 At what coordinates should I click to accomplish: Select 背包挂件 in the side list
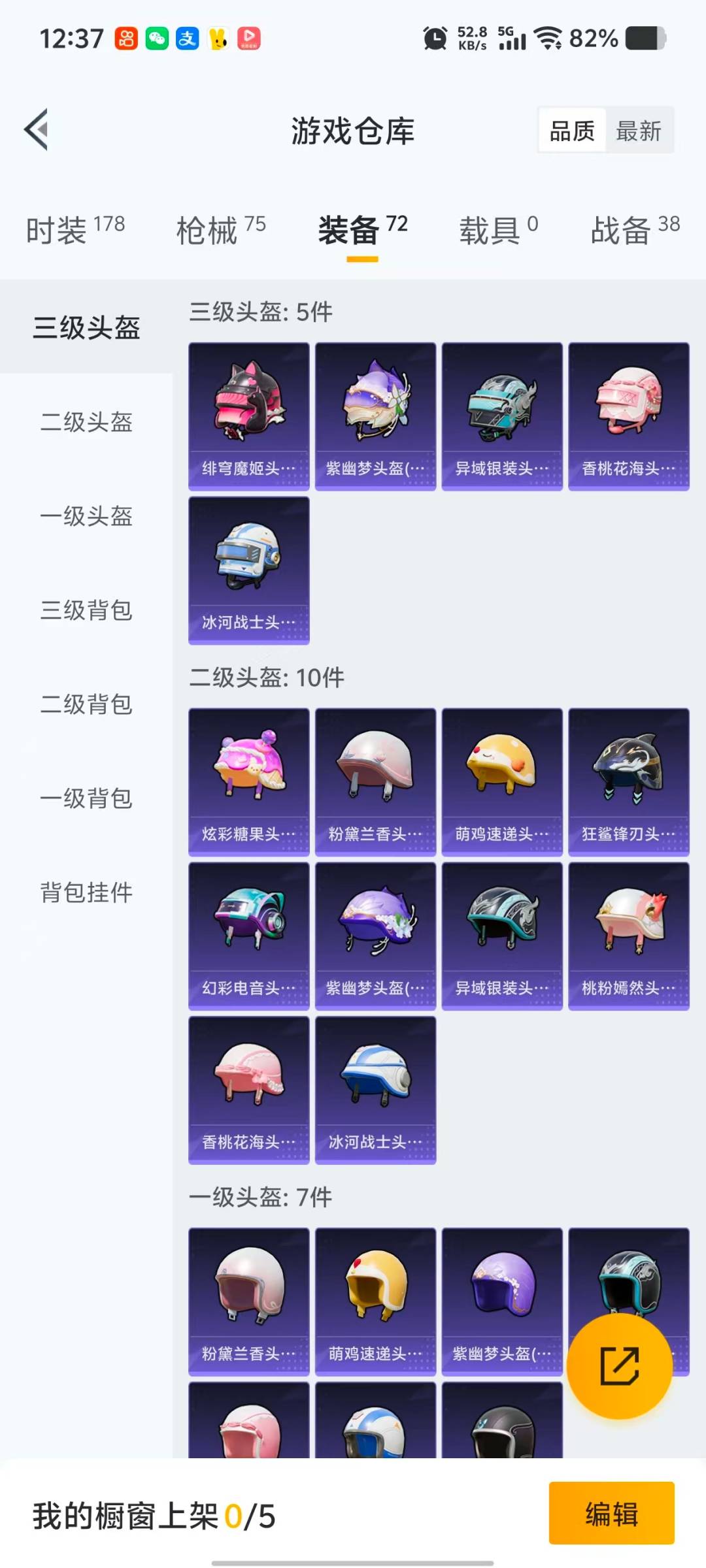click(86, 893)
